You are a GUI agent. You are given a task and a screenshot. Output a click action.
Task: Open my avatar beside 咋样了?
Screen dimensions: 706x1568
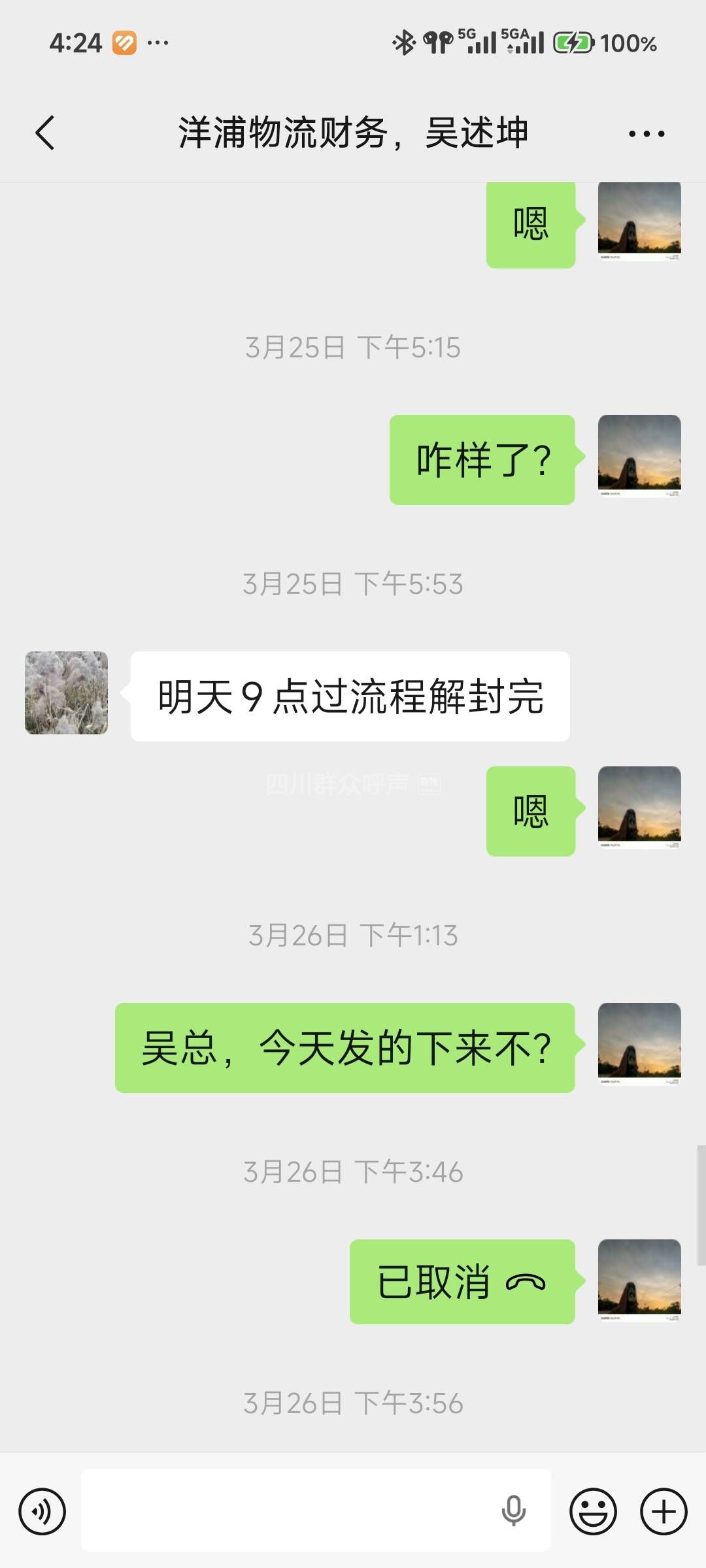[639, 455]
